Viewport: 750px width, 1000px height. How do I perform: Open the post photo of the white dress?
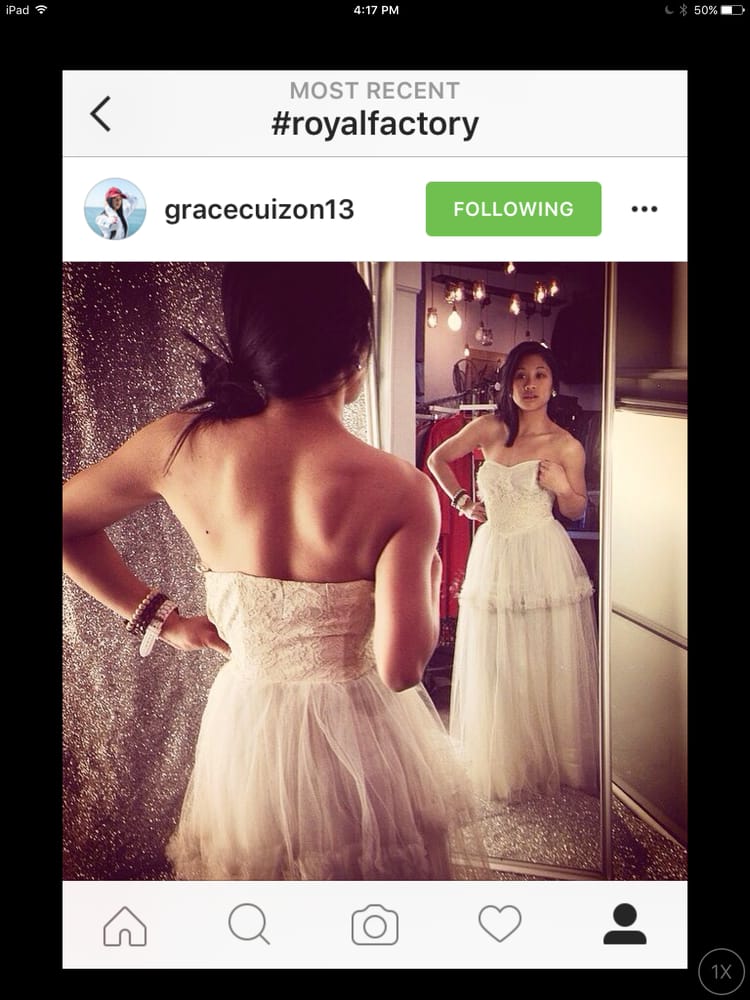click(375, 571)
